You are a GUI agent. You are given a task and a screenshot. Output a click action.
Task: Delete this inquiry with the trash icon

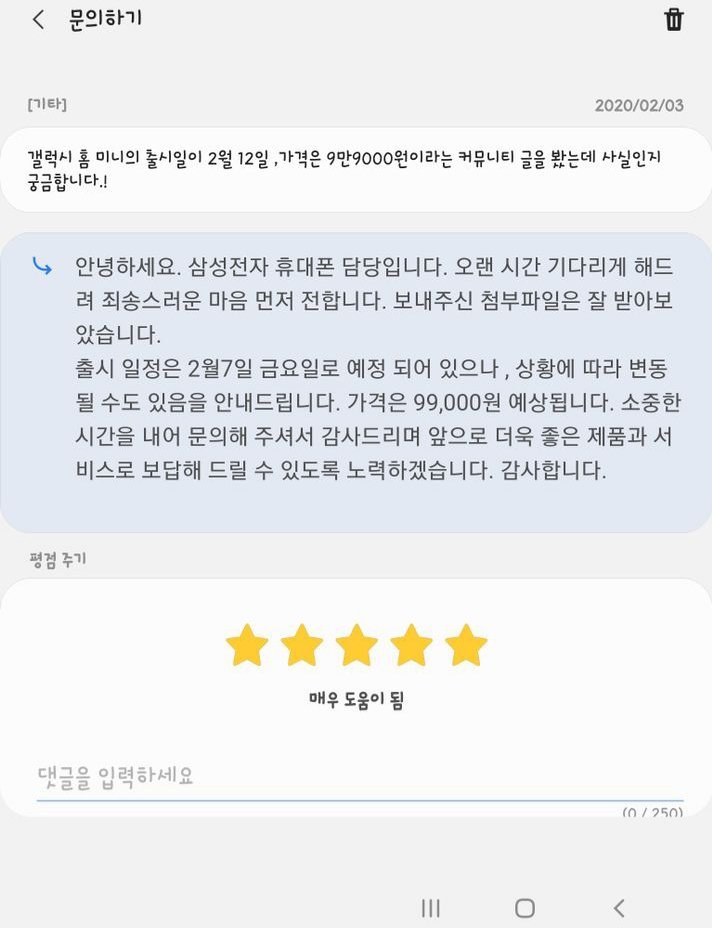pyautogui.click(x=674, y=20)
